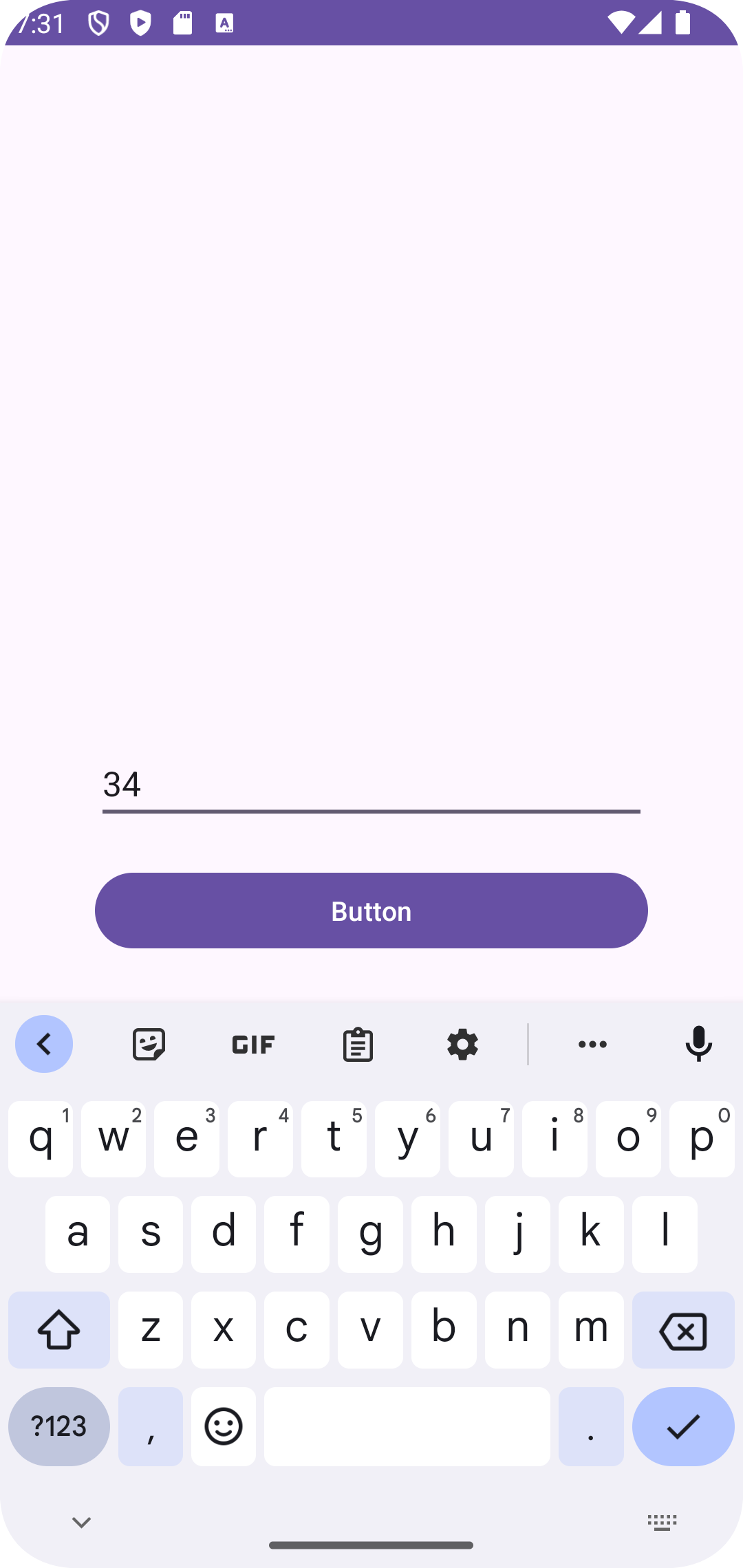Image resolution: width=743 pixels, height=1568 pixels.
Task: Tap the text field containing 34
Action: (x=371, y=785)
